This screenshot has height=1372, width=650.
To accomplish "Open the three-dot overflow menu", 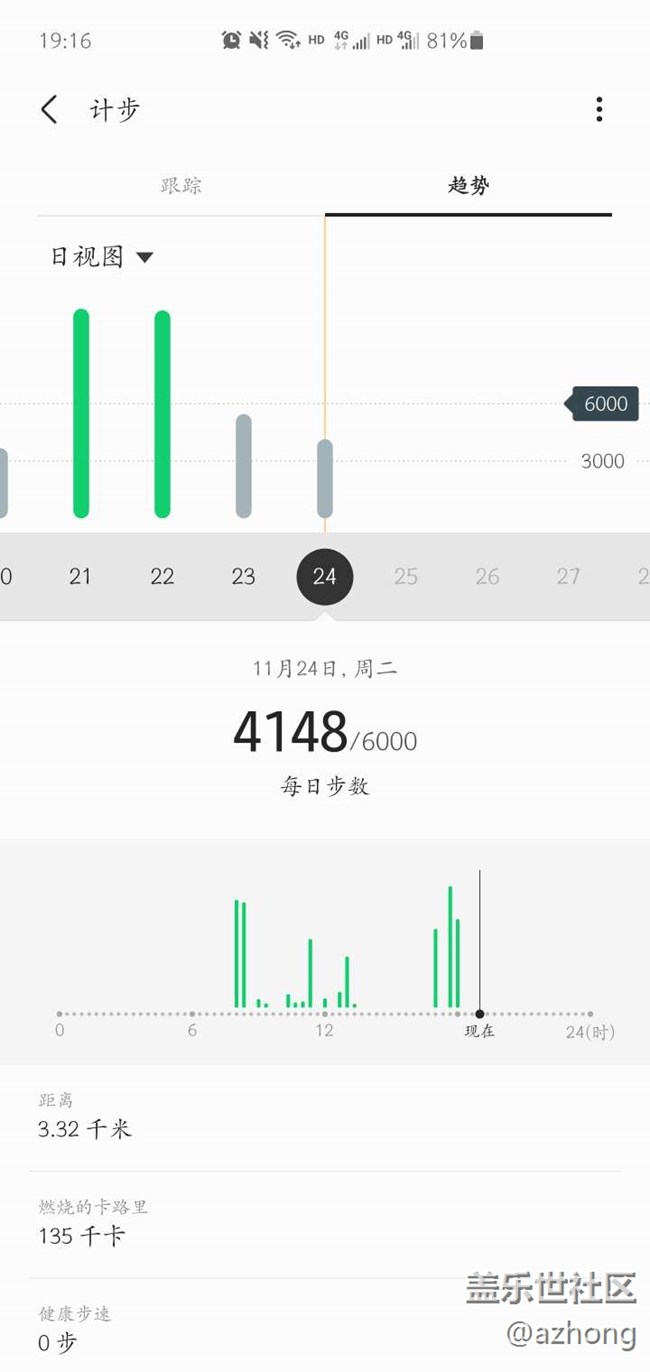I will 599,109.
